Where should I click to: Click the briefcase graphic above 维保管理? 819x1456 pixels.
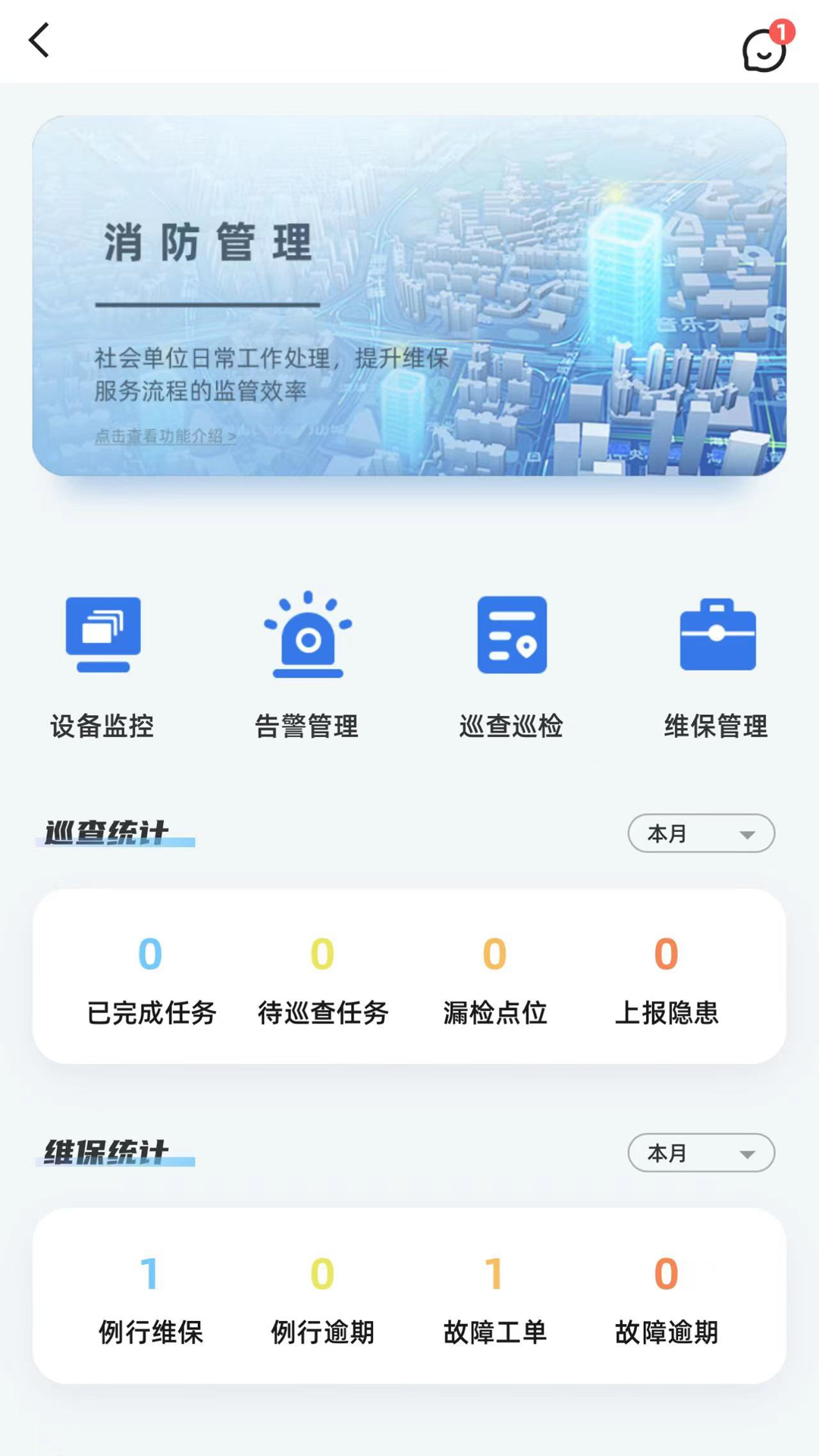point(717,635)
